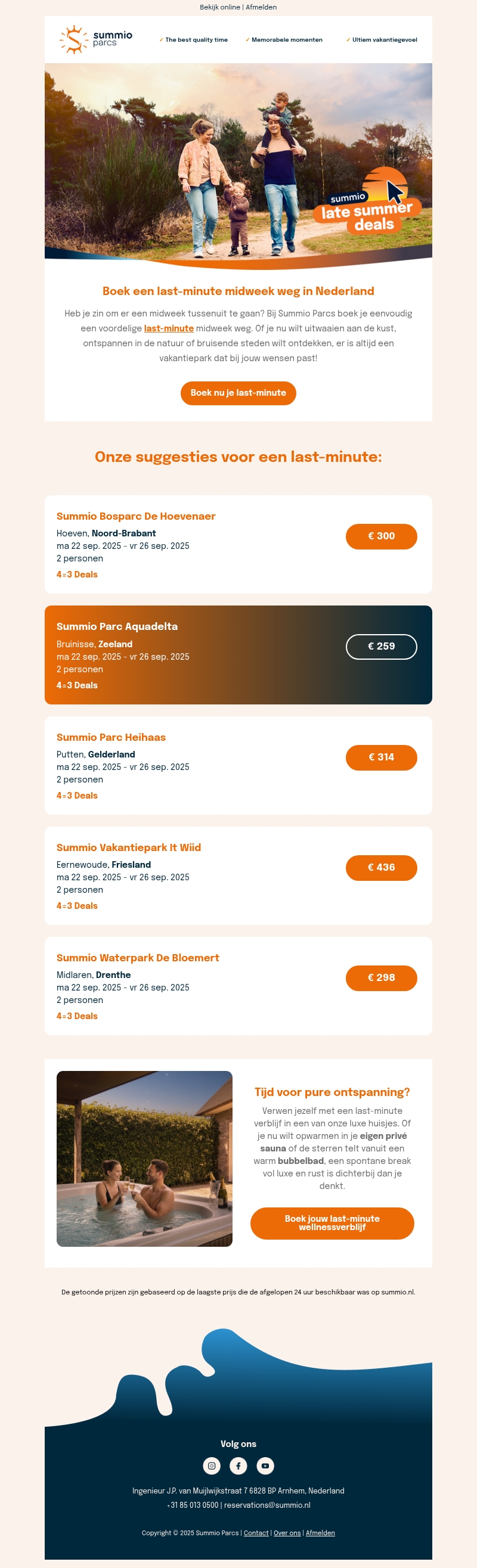The image size is (477, 1568).
Task: Open the € 298 De Bloemert deal
Action: tap(382, 977)
